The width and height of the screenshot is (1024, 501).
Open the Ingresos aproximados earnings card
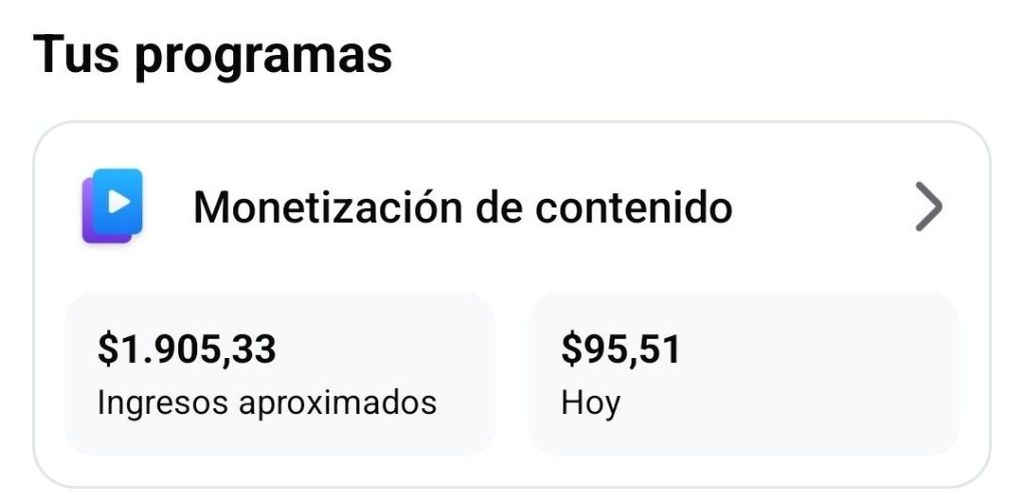click(x=279, y=374)
